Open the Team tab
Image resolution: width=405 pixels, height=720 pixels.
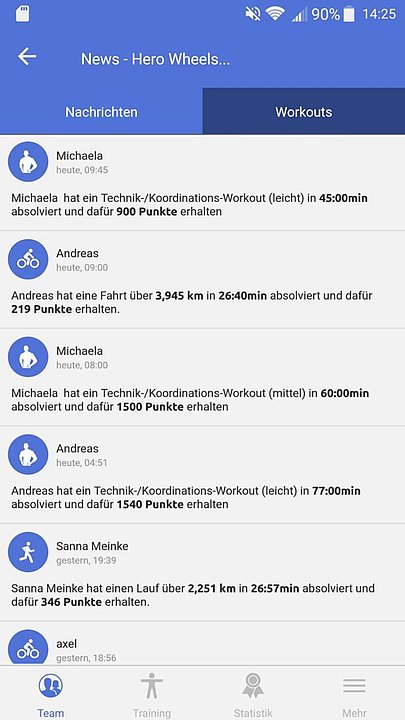coord(51,693)
